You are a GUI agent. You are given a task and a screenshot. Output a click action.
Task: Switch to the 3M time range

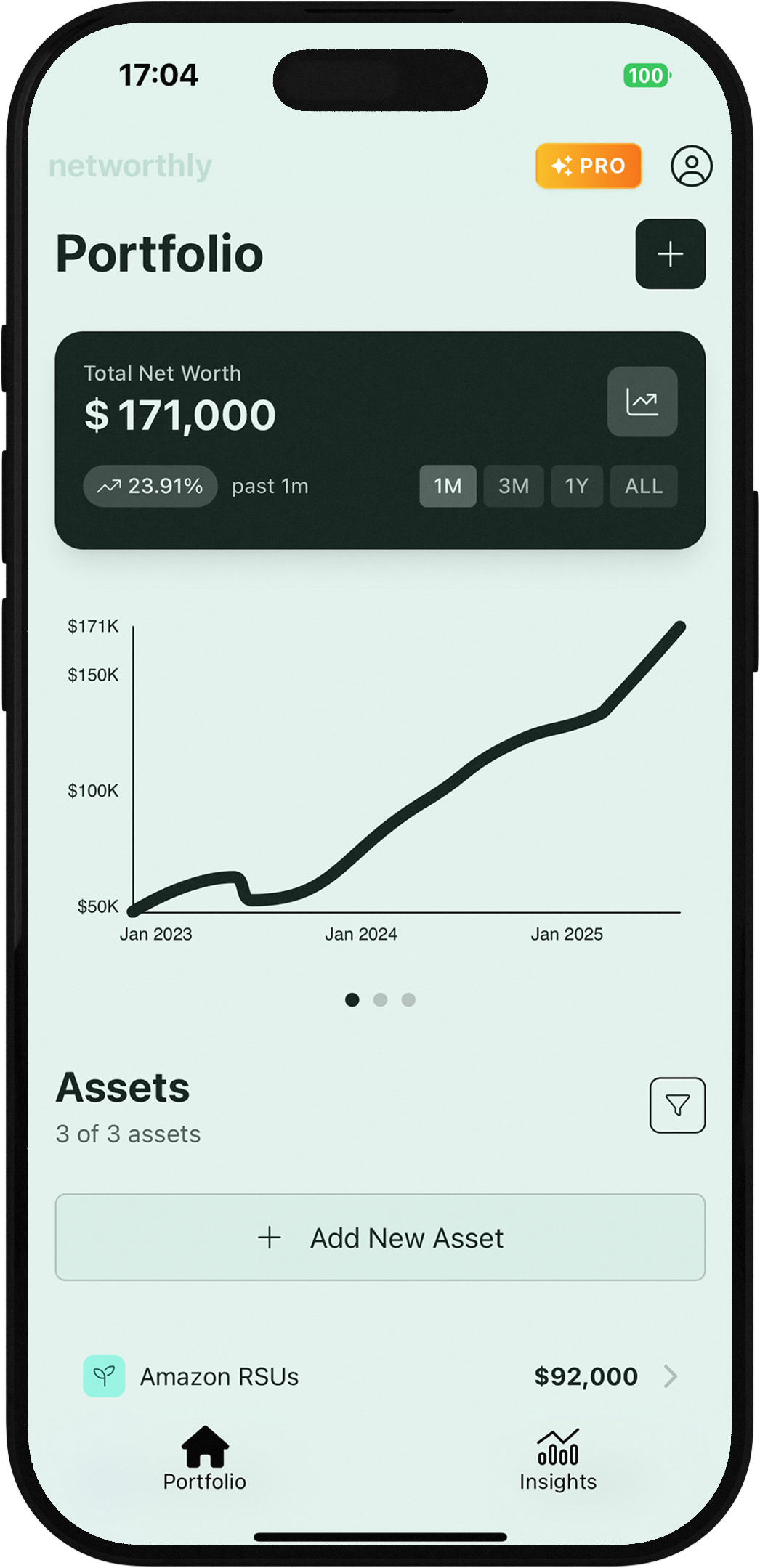point(514,486)
